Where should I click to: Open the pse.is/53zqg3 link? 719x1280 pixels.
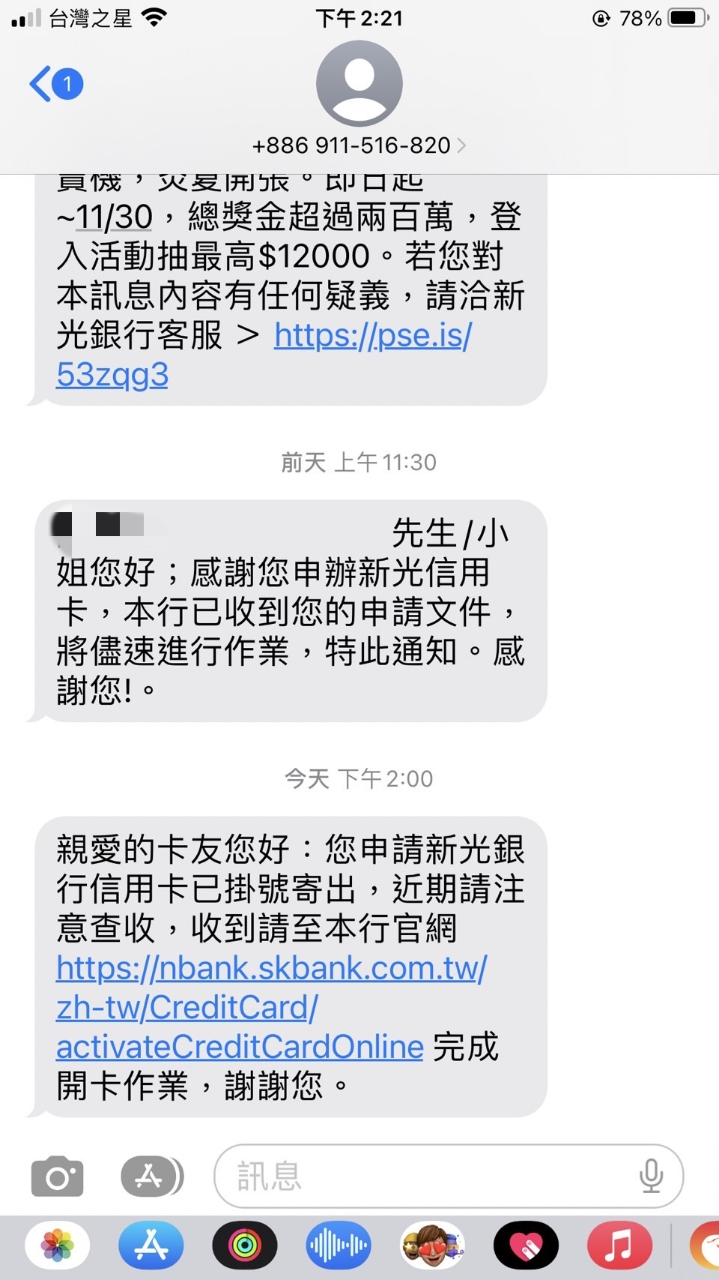(264, 355)
